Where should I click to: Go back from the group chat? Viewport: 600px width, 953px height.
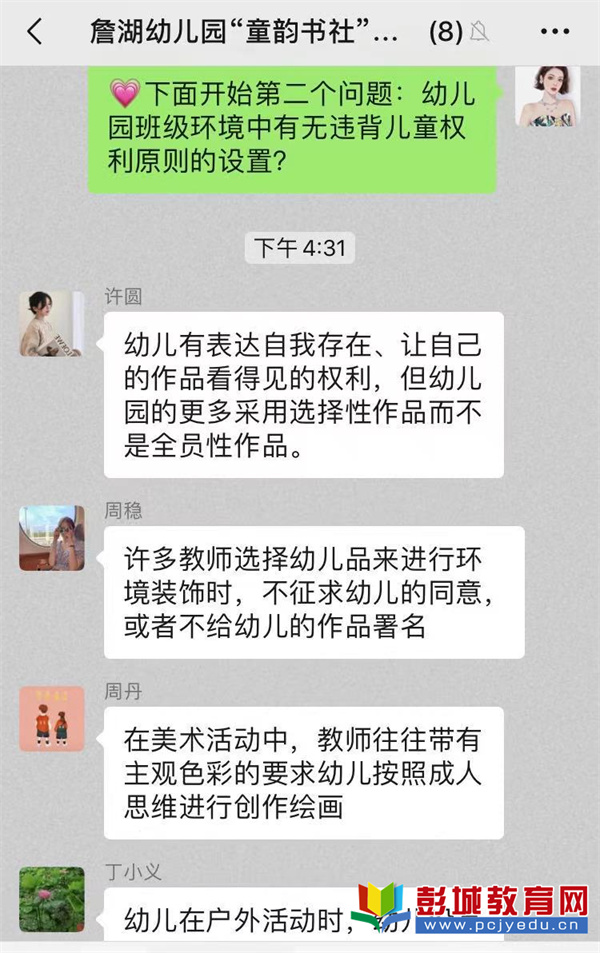coord(34,32)
